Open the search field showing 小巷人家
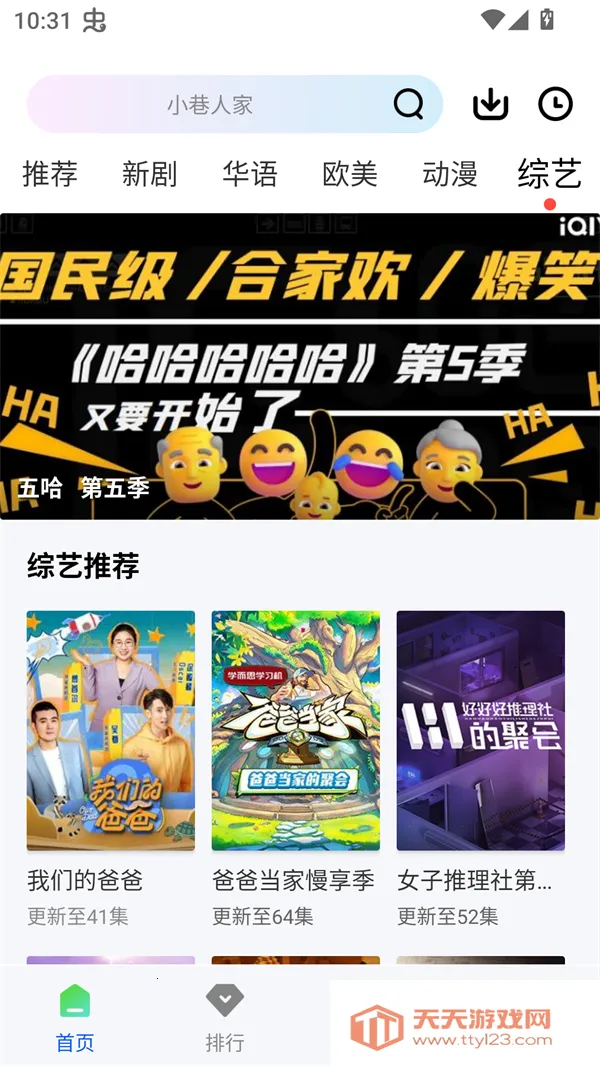Image resolution: width=600 pixels, height=1066 pixels. 210,104
